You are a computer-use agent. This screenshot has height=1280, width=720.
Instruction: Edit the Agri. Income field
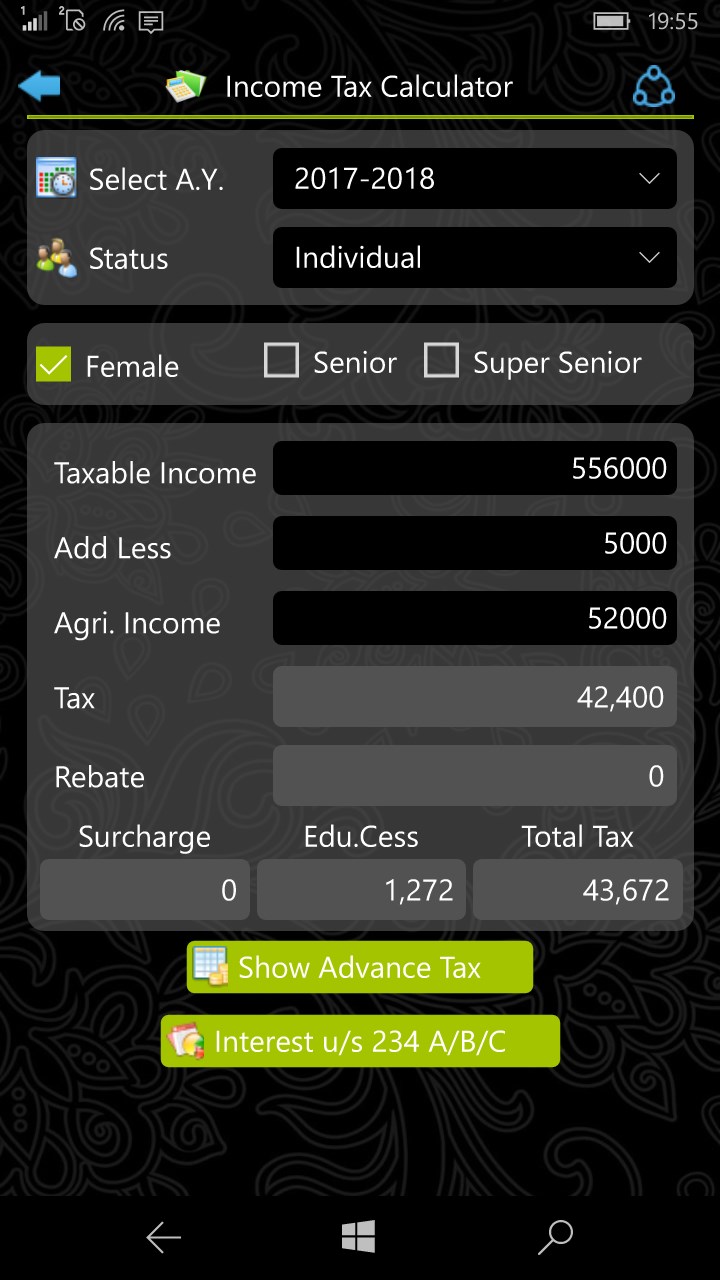click(x=474, y=618)
